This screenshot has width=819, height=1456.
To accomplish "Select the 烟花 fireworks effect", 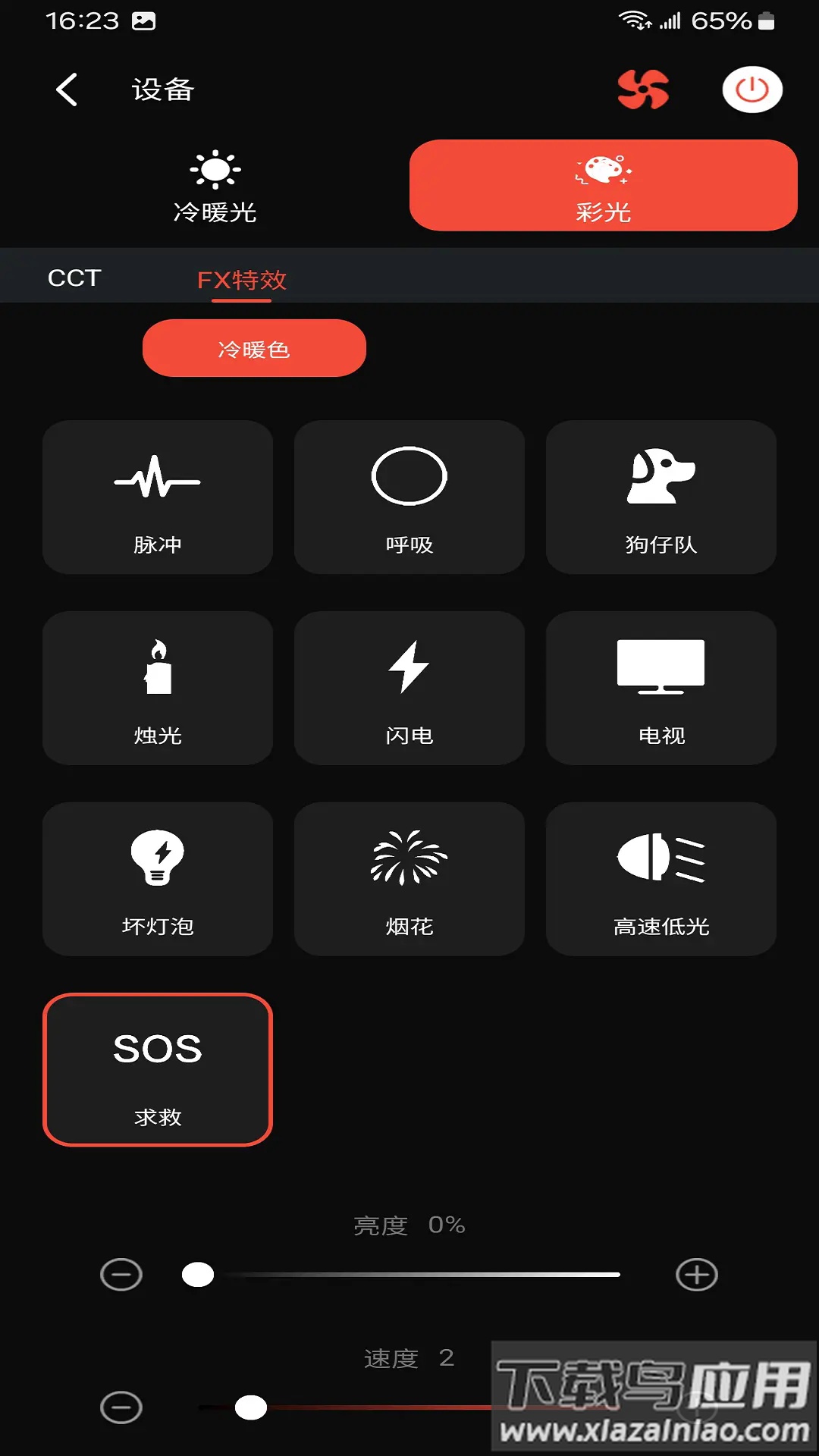I will tap(409, 877).
